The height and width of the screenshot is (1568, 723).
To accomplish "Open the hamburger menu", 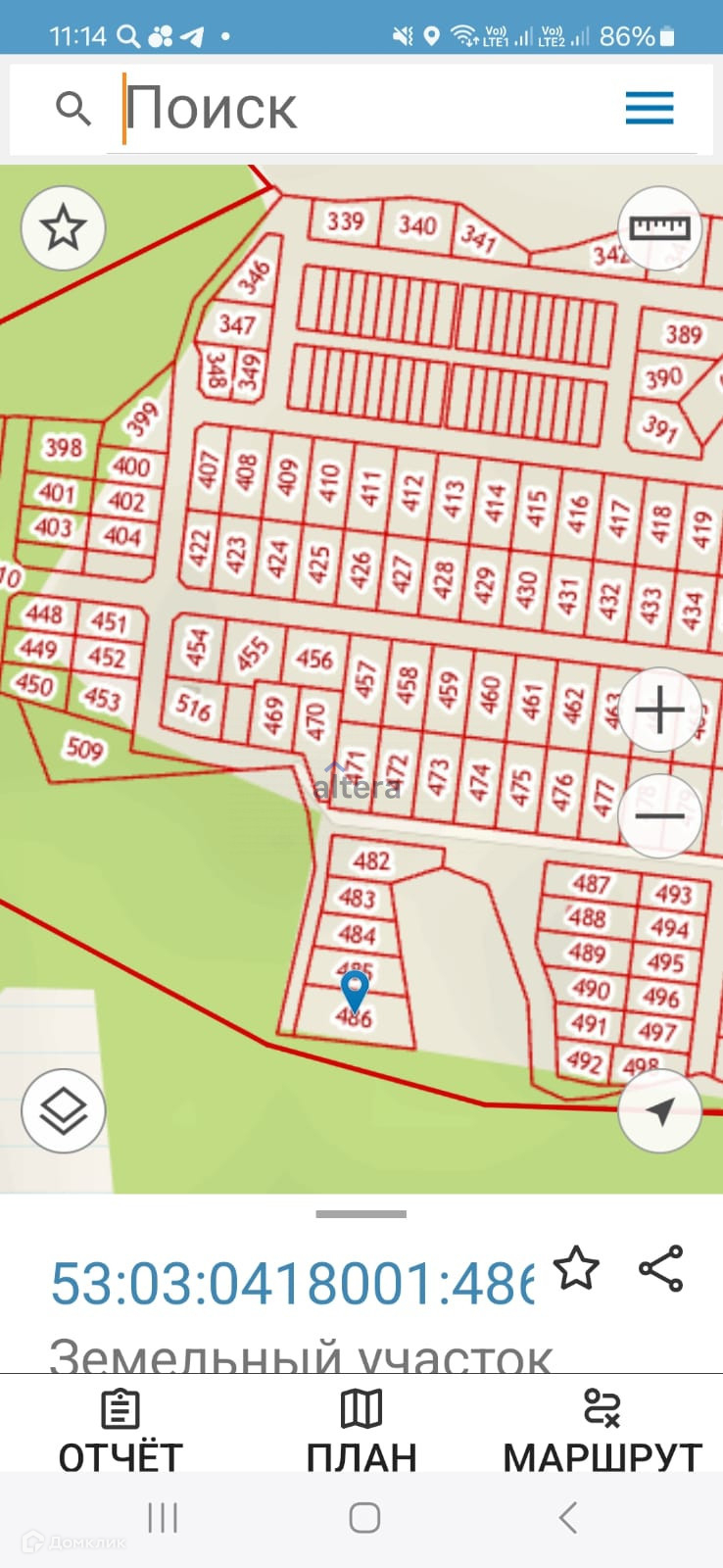I will tap(650, 108).
